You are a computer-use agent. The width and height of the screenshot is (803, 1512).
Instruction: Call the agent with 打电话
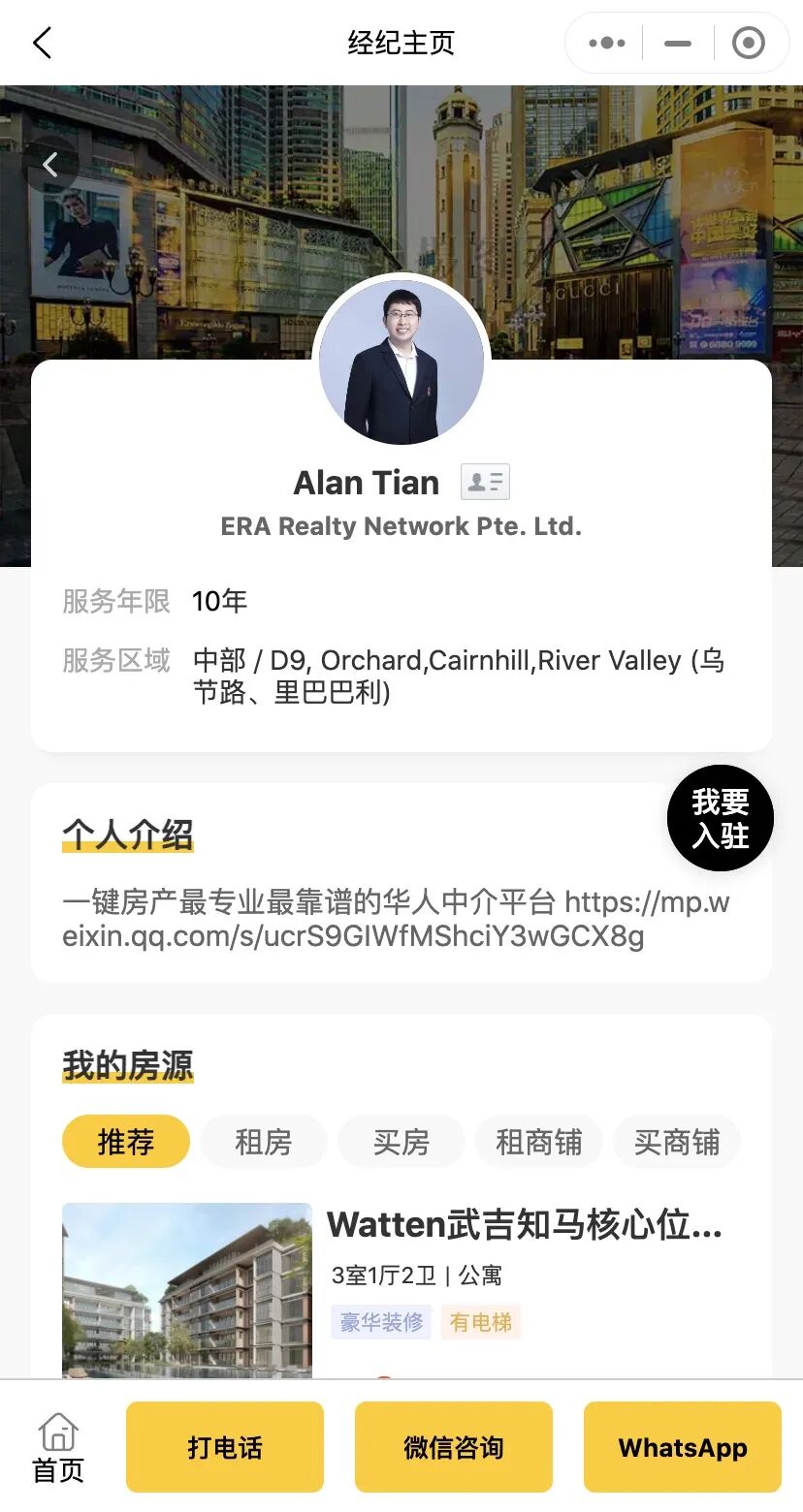(225, 1447)
